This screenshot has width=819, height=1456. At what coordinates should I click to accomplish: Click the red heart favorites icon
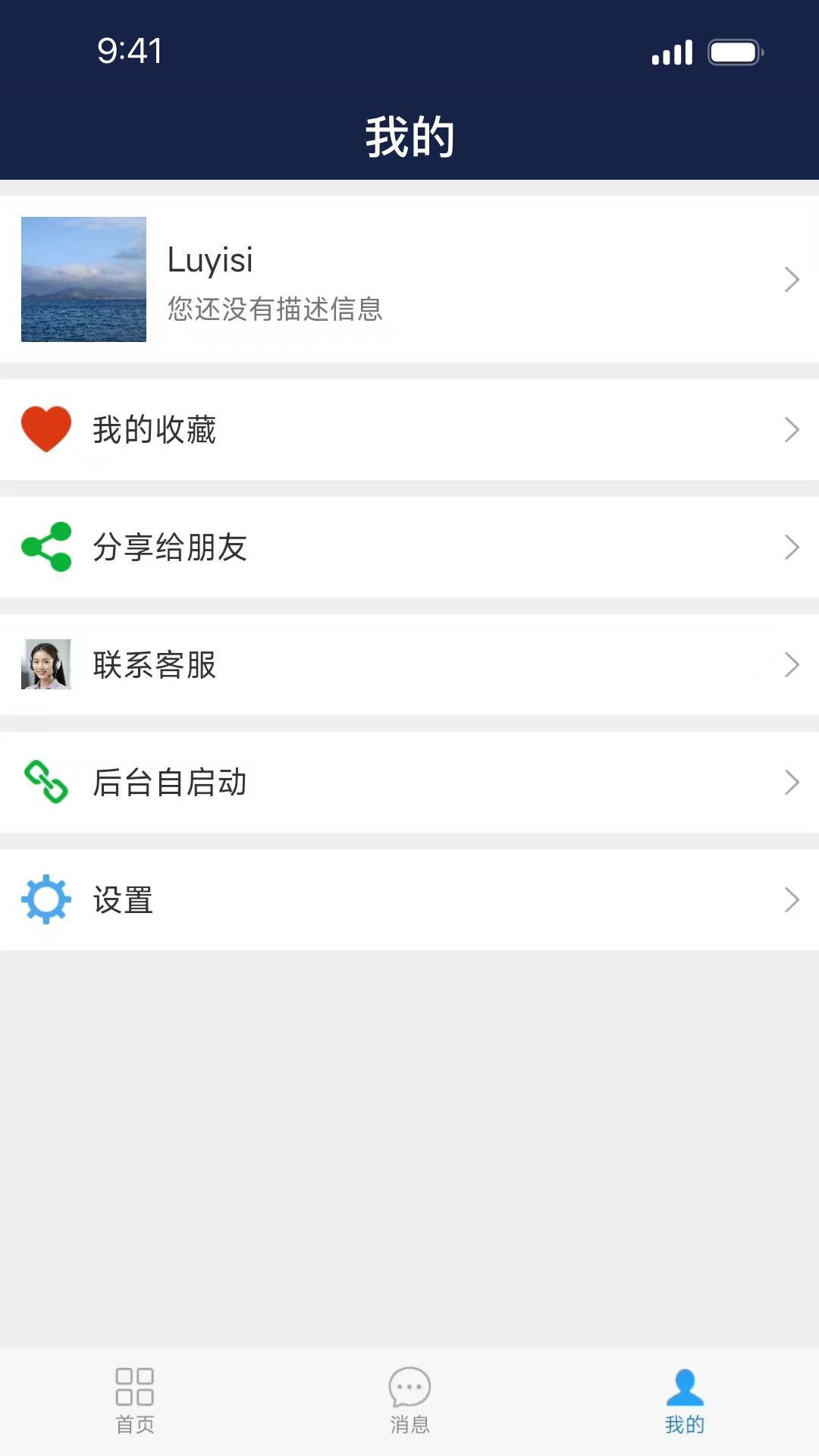[47, 429]
